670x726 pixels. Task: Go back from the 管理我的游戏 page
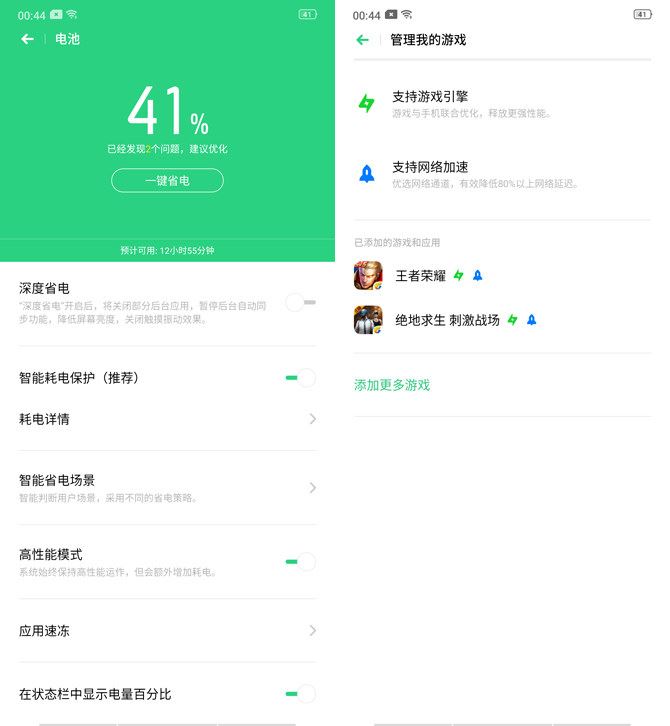pyautogui.click(x=363, y=40)
